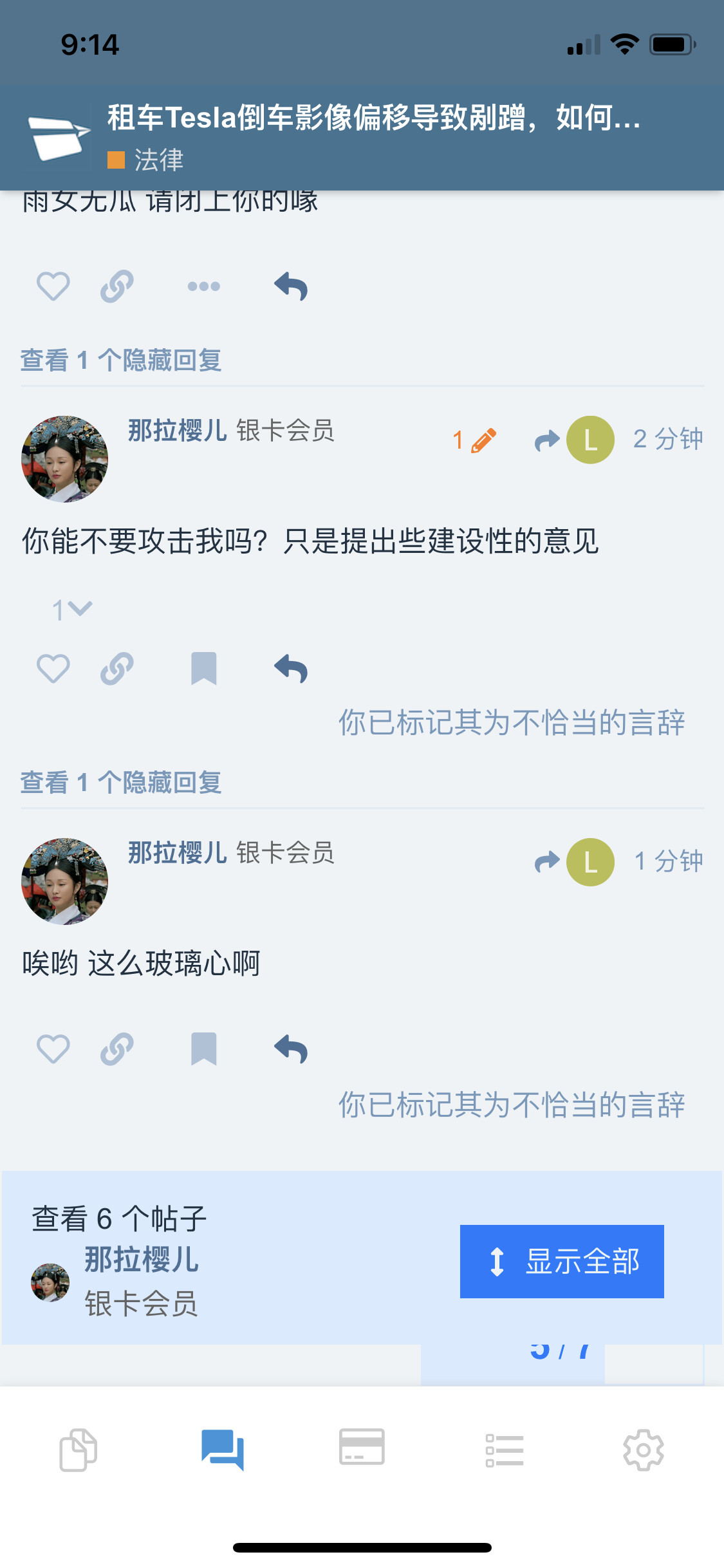The image size is (724, 1568).
Task: Open the topic title 租车Tesla倒车影像偏移导致剐蹭
Action: click(373, 118)
